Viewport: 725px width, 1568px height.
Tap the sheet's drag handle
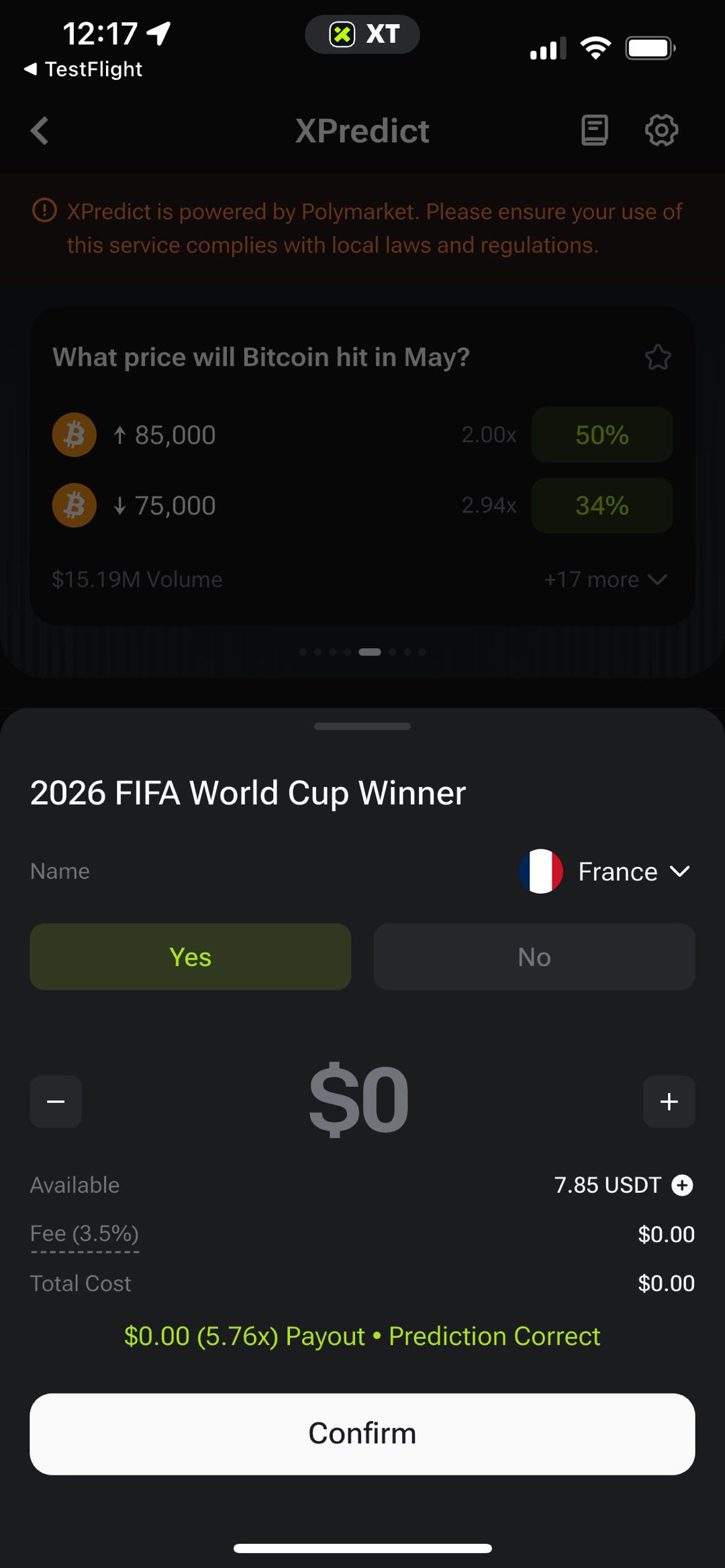(362, 726)
